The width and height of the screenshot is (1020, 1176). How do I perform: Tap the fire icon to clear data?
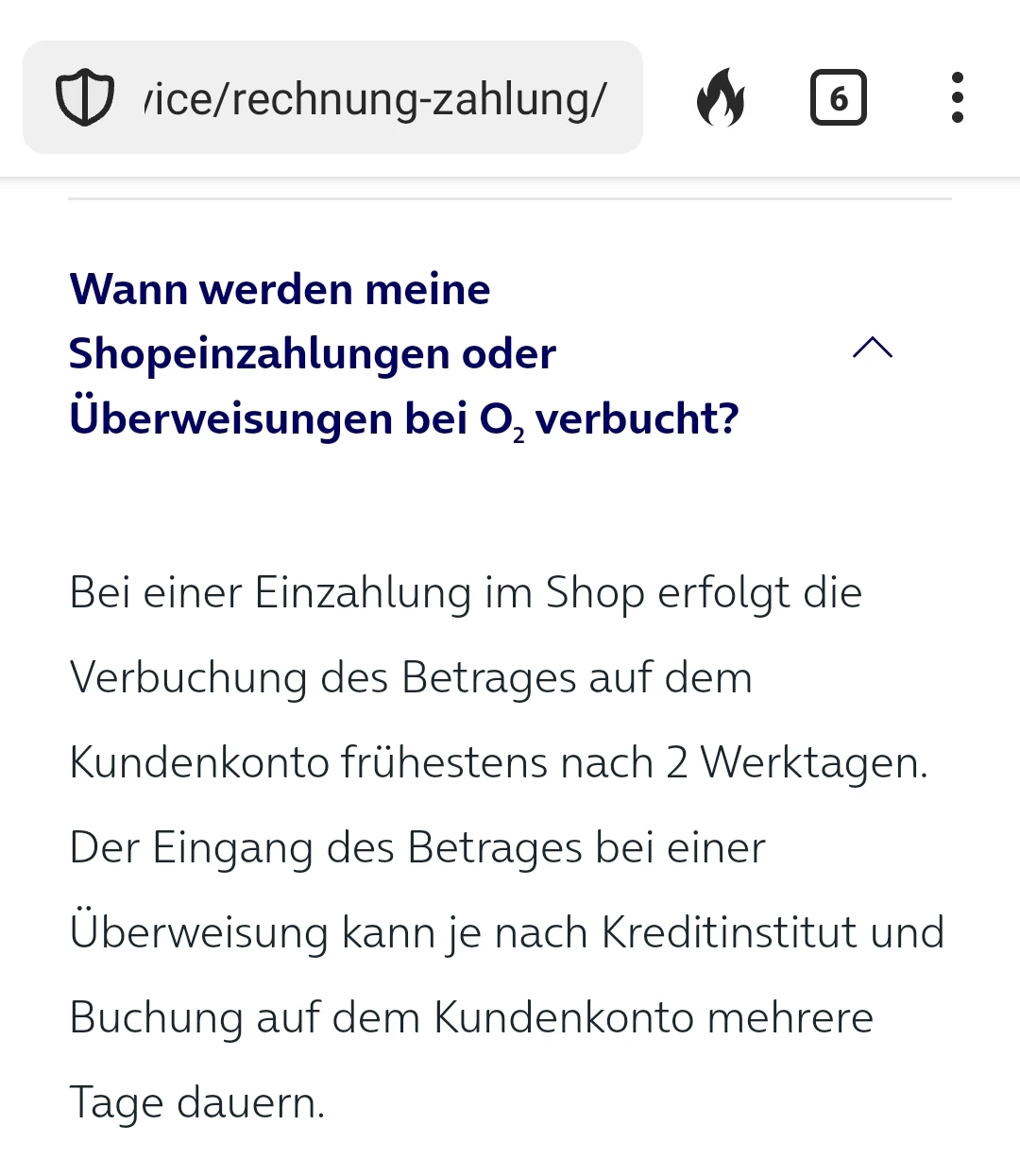point(721,98)
